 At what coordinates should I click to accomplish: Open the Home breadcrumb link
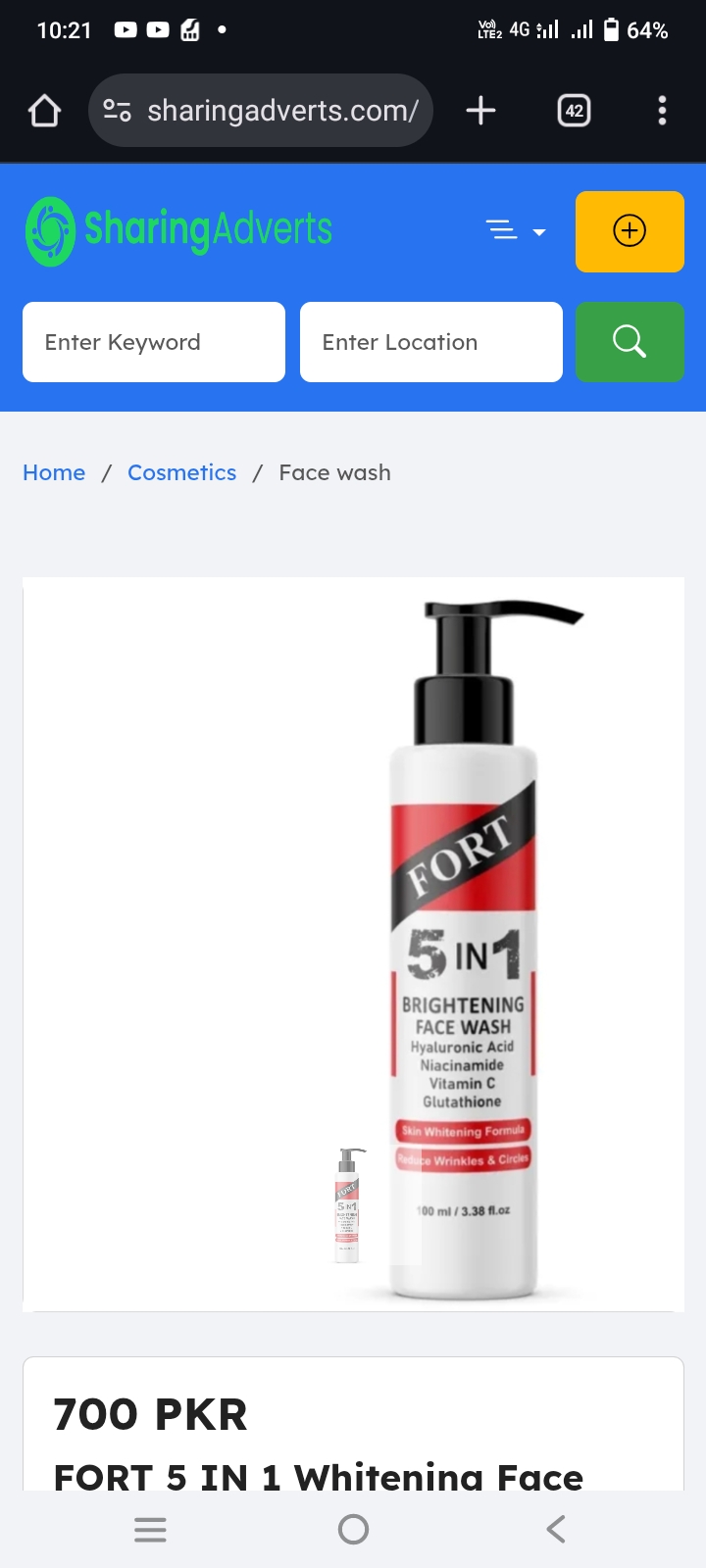click(54, 472)
